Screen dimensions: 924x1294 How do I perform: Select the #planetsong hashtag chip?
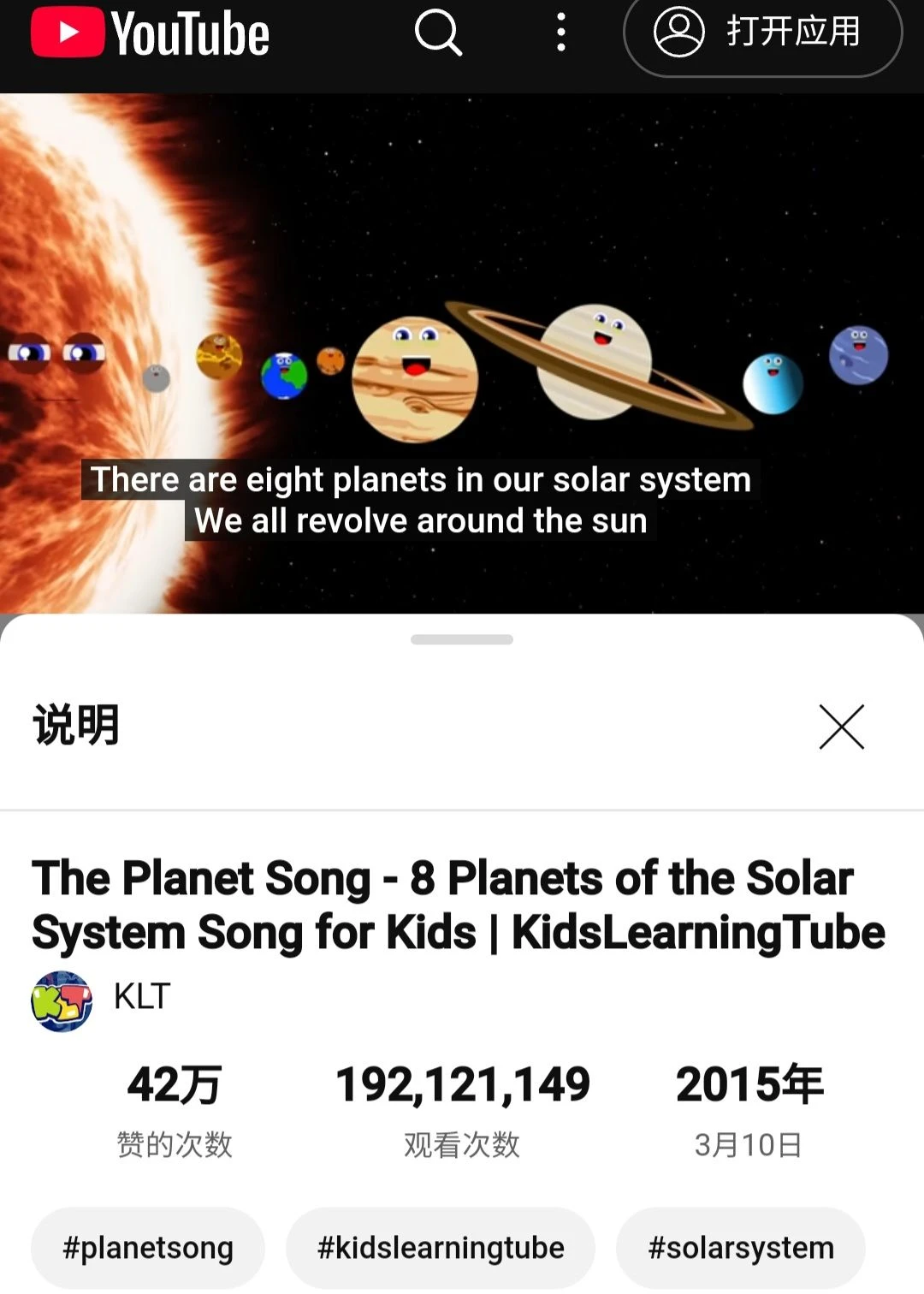[x=148, y=1248]
